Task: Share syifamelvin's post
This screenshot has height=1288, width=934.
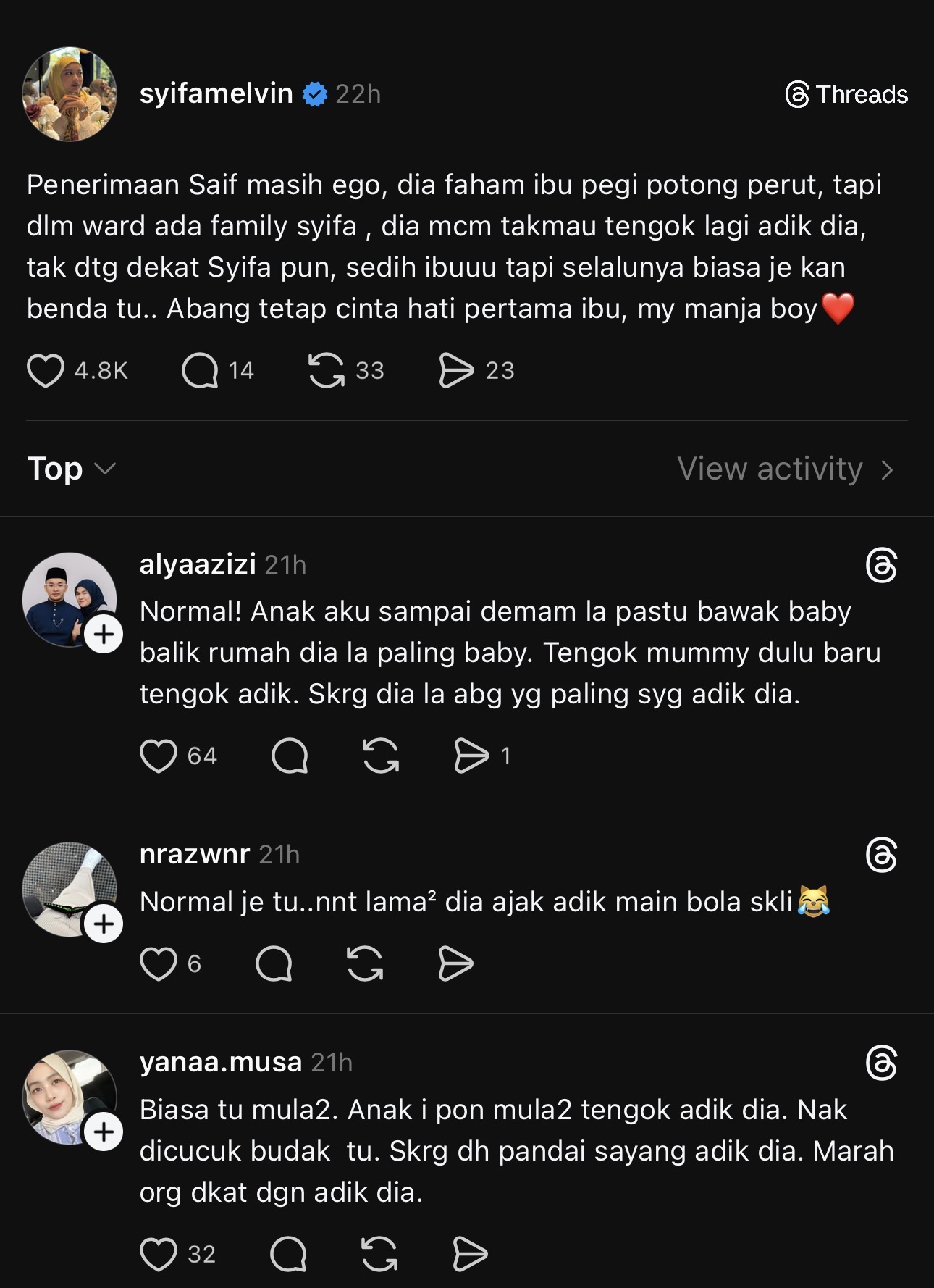Action: [x=456, y=370]
